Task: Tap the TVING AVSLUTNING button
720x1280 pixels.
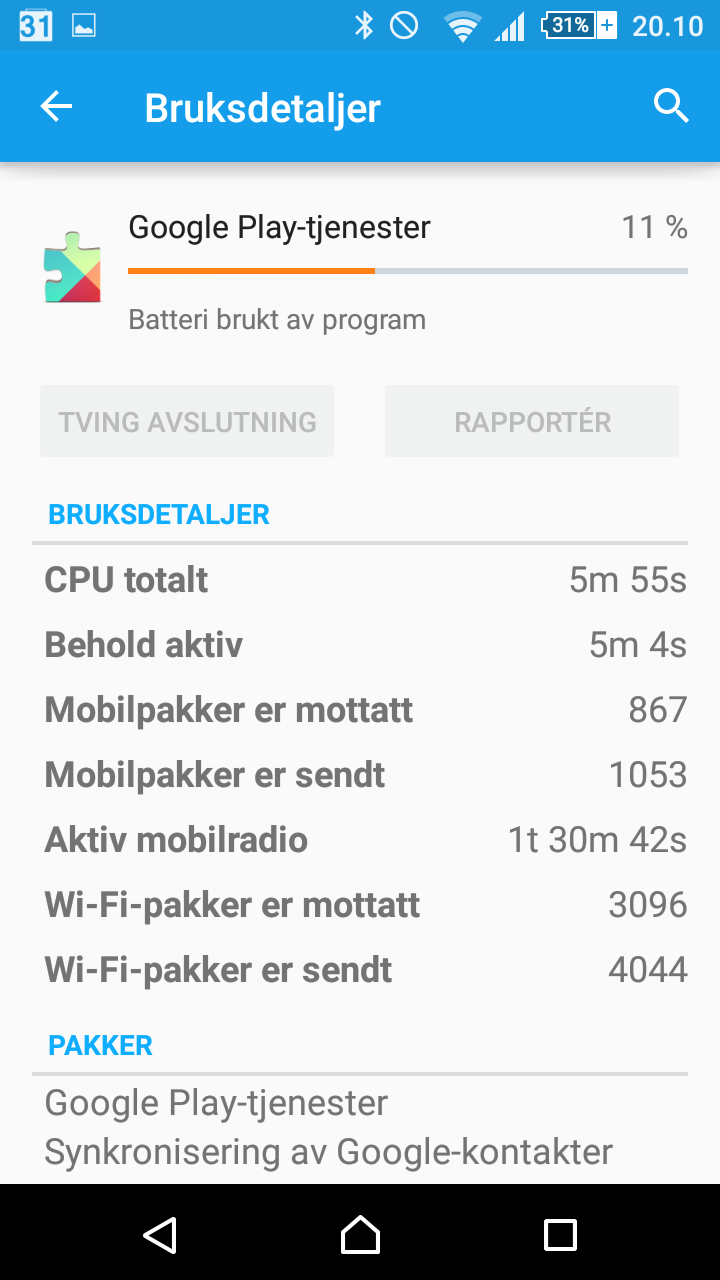Action: [x=187, y=422]
